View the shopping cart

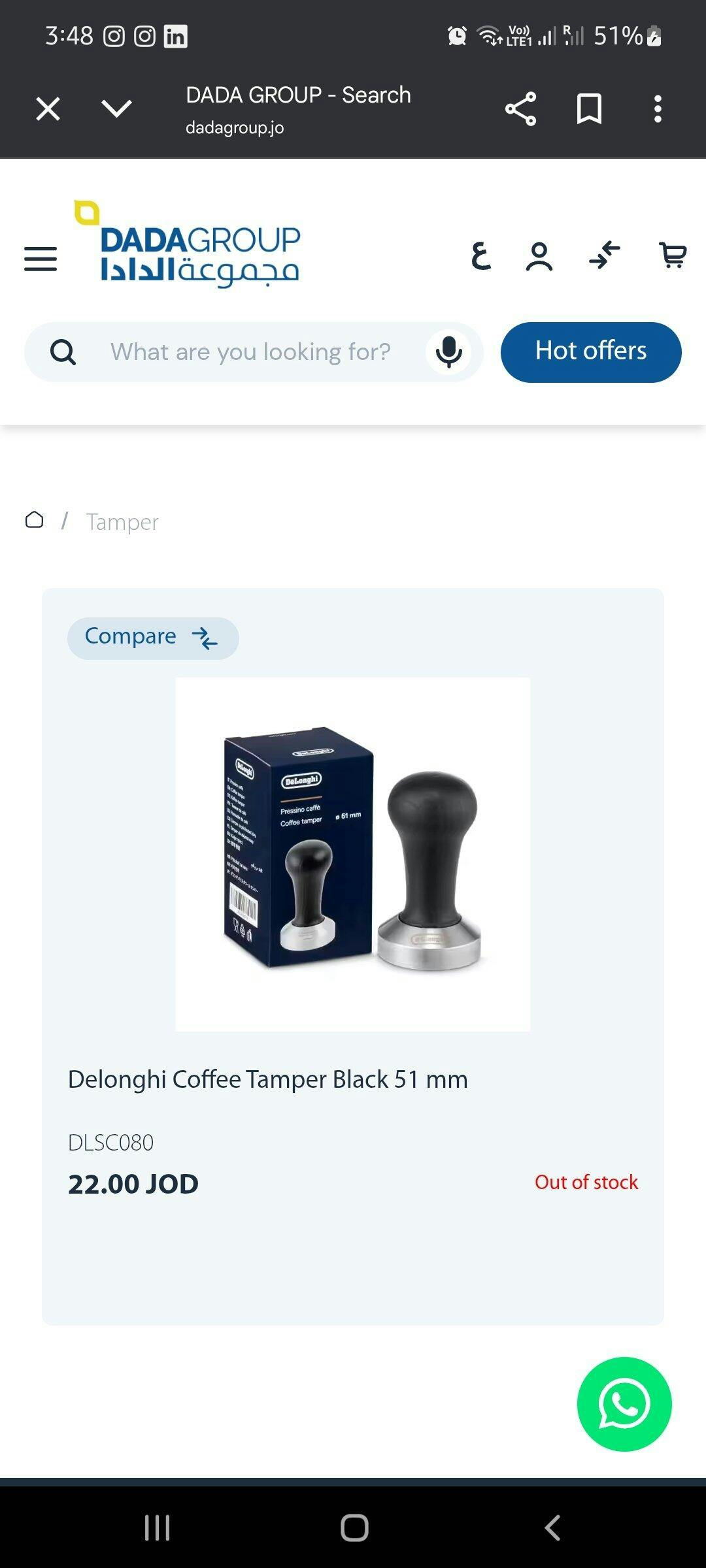coord(673,255)
